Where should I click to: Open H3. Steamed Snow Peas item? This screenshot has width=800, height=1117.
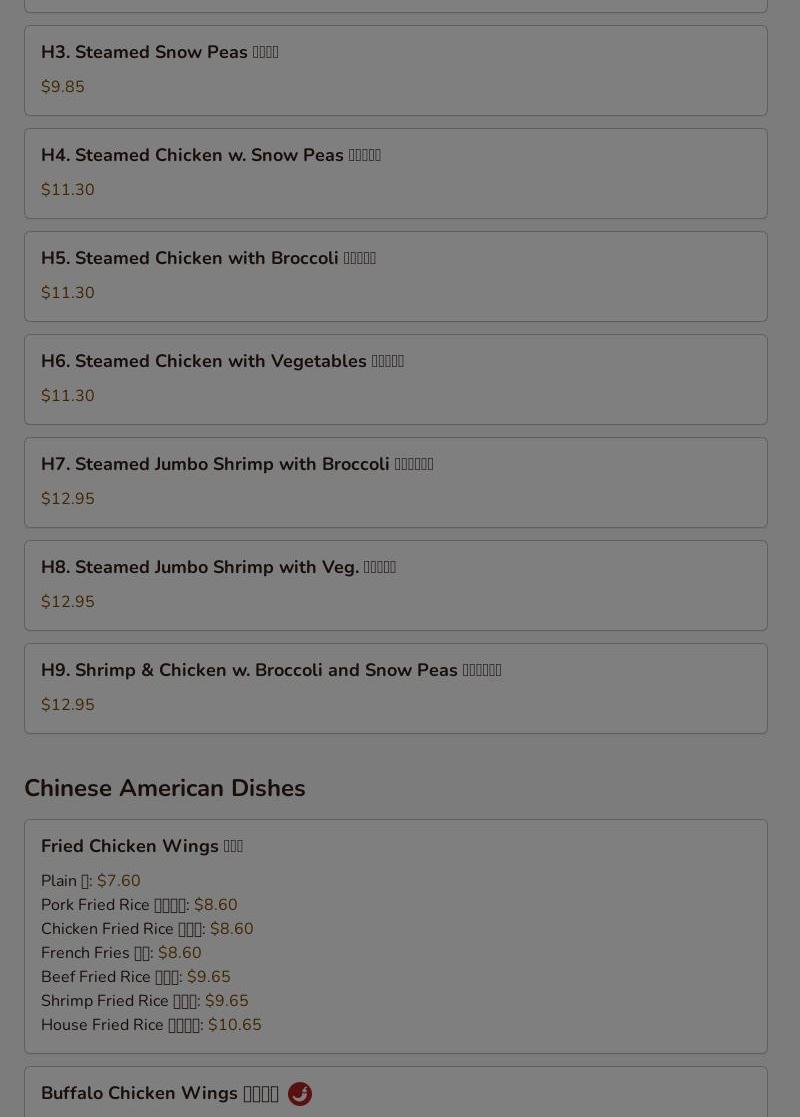[x=395, y=70]
